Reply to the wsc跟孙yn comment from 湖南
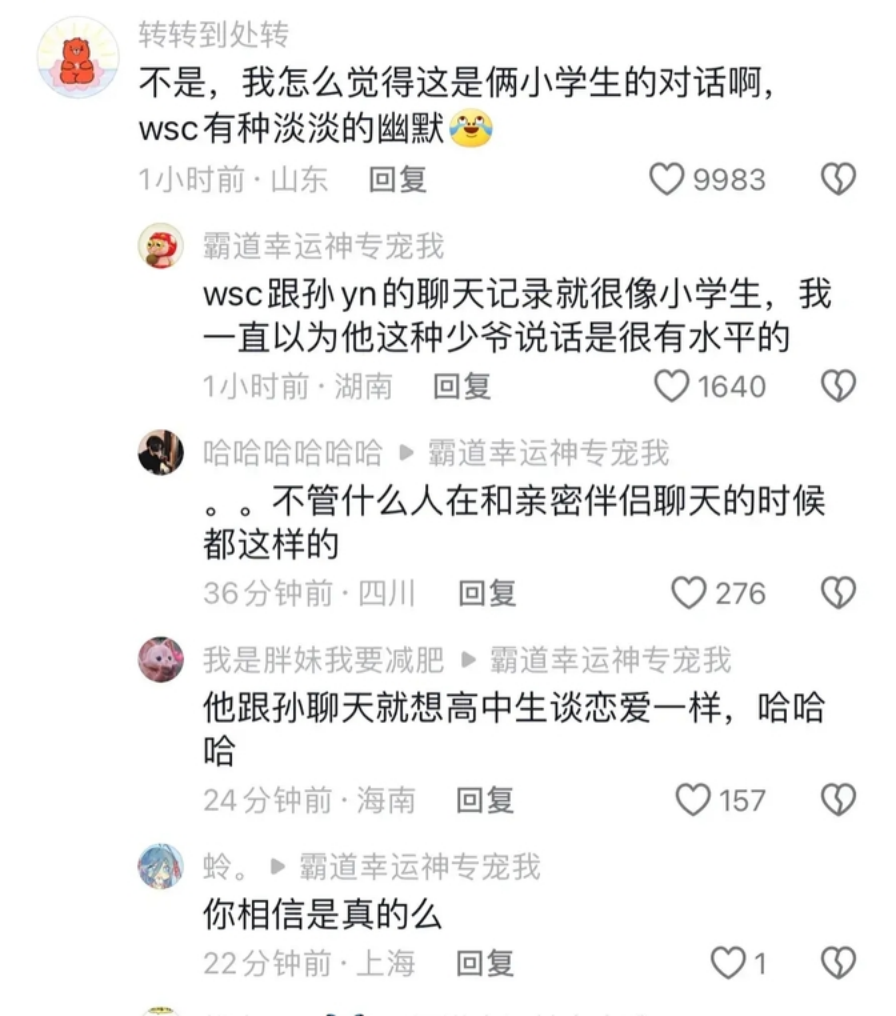The height and width of the screenshot is (1016, 896). [462, 386]
